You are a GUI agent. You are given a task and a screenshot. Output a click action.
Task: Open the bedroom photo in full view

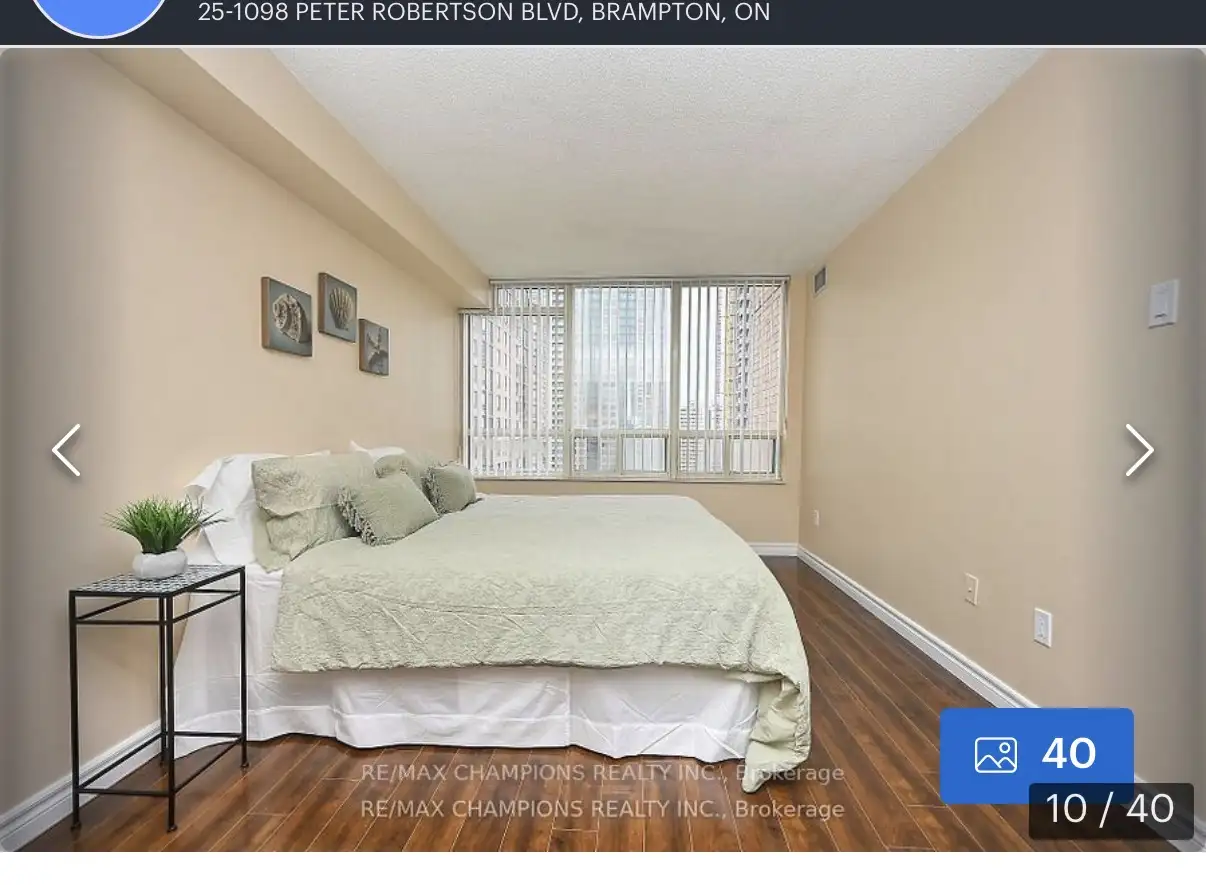coord(600,400)
